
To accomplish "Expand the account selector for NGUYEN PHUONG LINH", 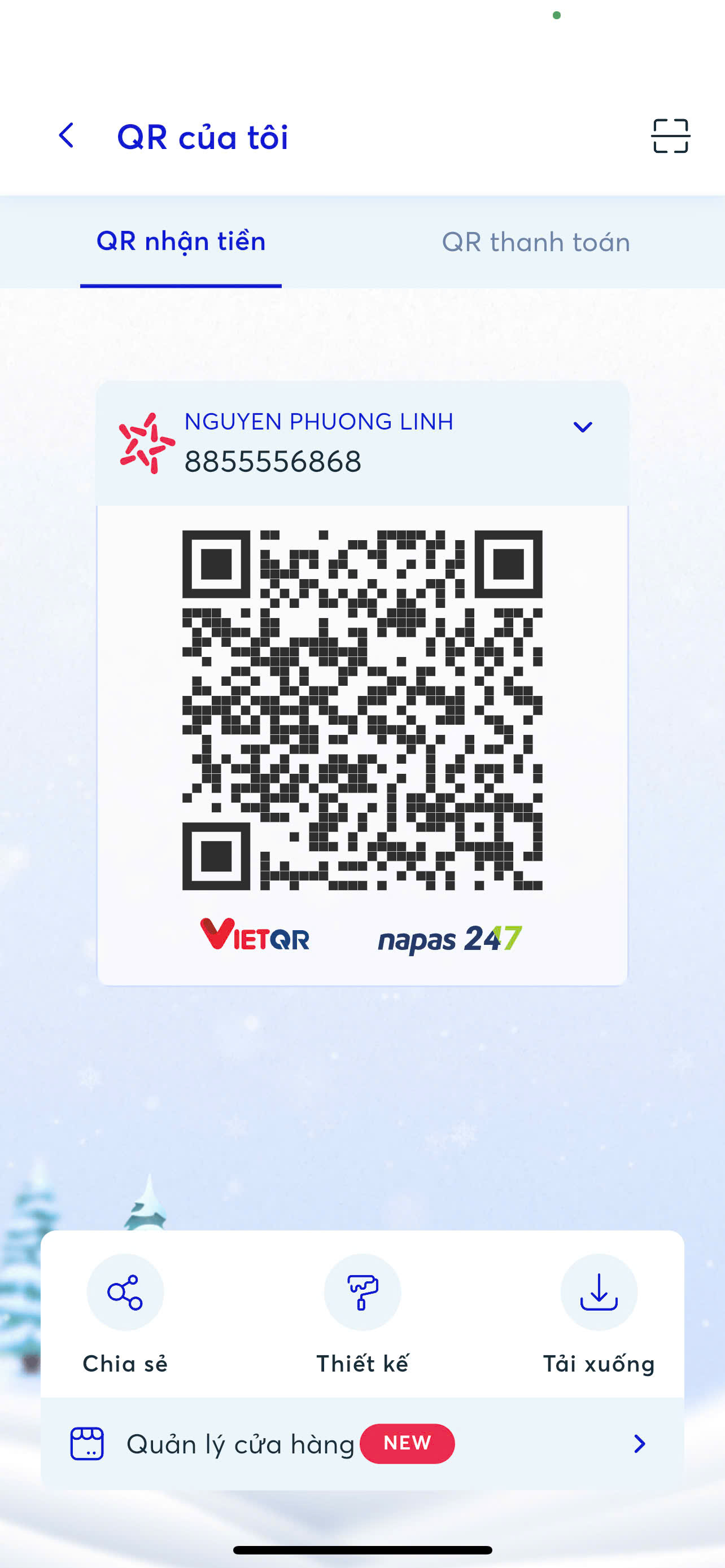I will pos(583,427).
